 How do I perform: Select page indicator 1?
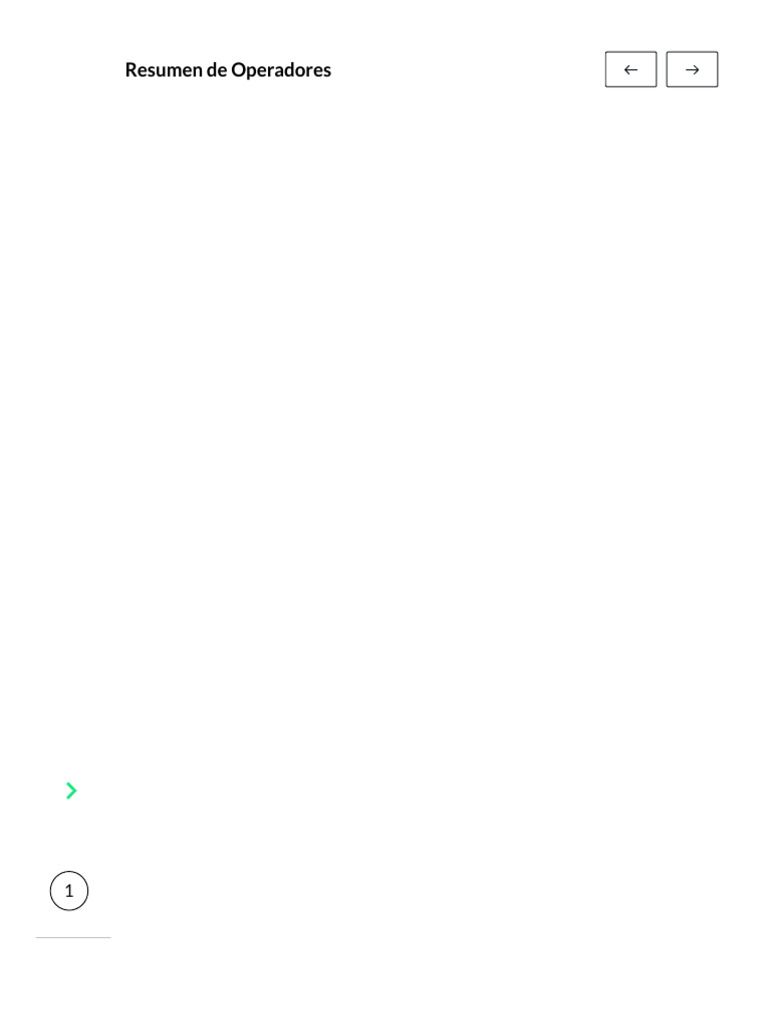pyautogui.click(x=69, y=891)
